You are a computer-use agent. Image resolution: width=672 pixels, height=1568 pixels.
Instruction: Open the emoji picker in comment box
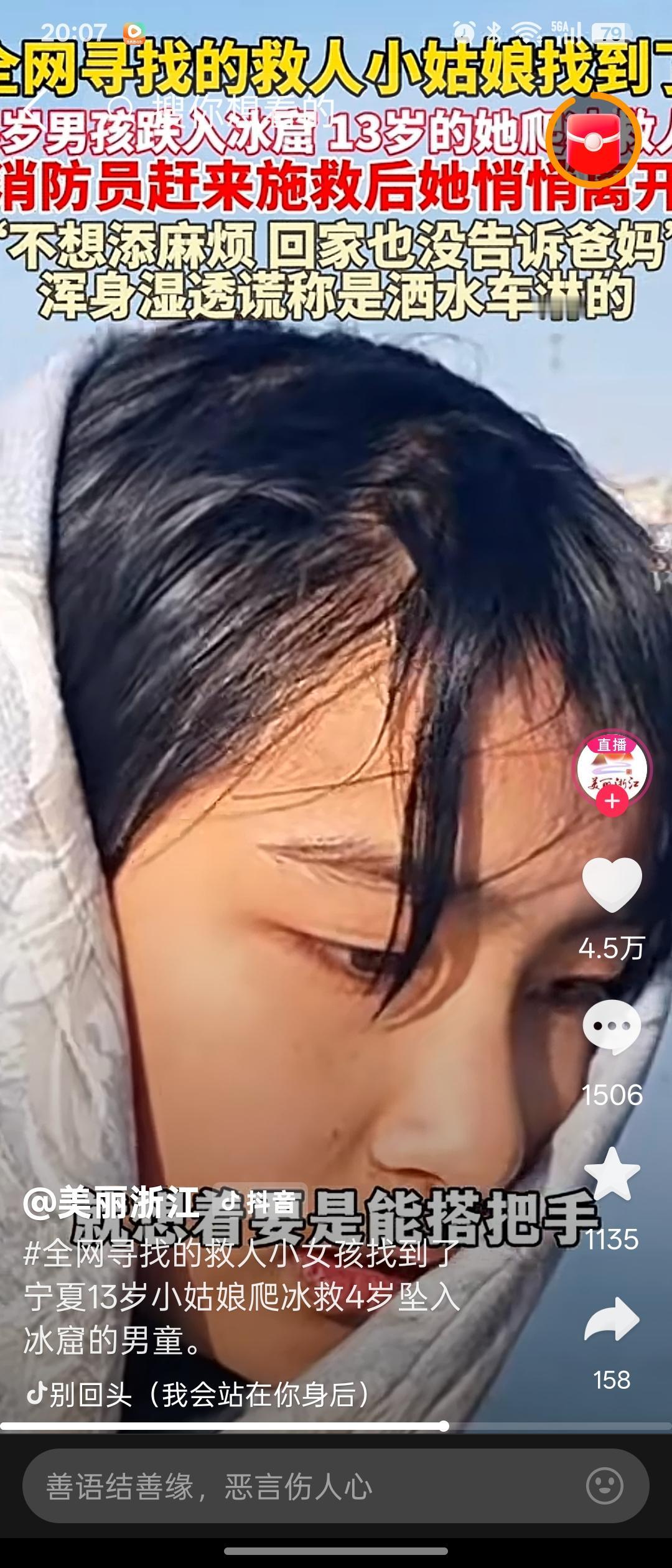click(604, 1486)
